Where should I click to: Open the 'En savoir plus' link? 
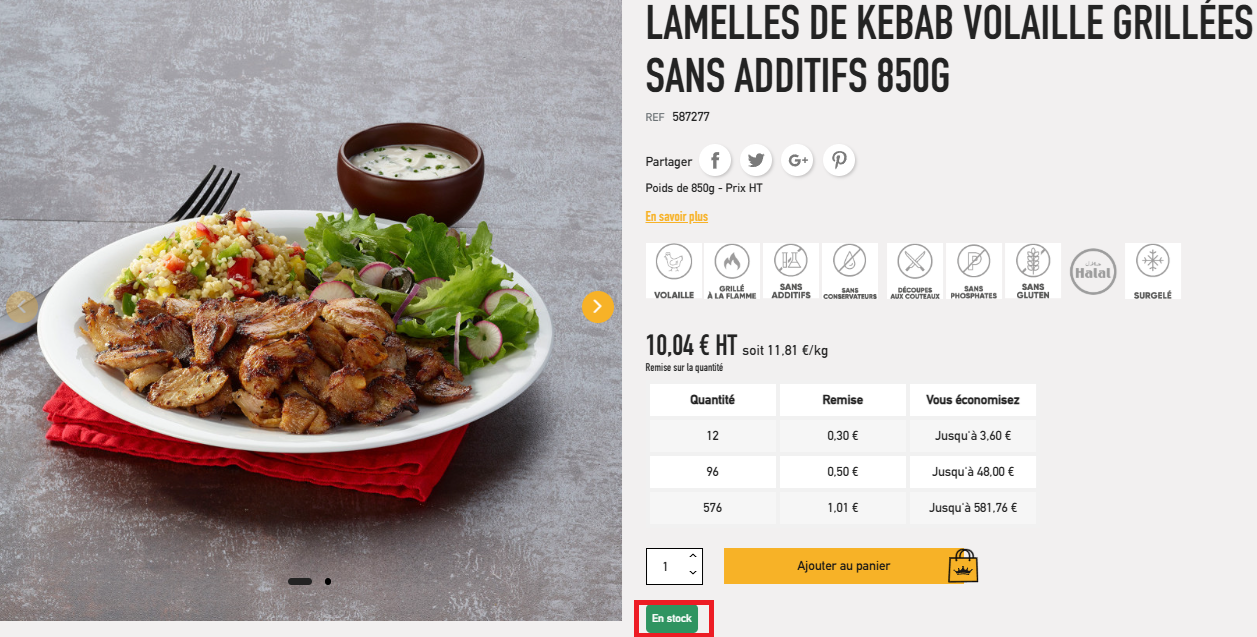coord(676,217)
